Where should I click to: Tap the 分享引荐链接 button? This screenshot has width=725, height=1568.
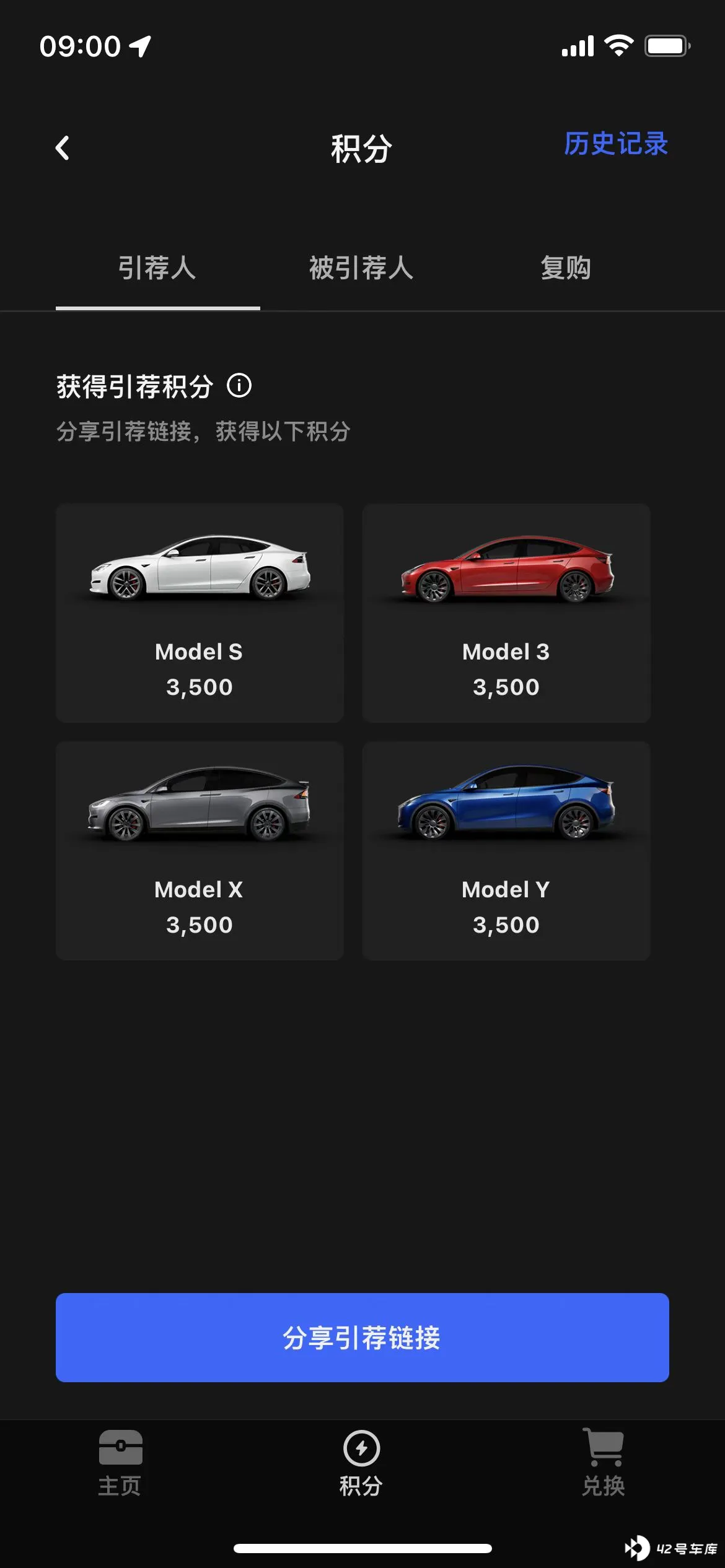(x=362, y=1337)
